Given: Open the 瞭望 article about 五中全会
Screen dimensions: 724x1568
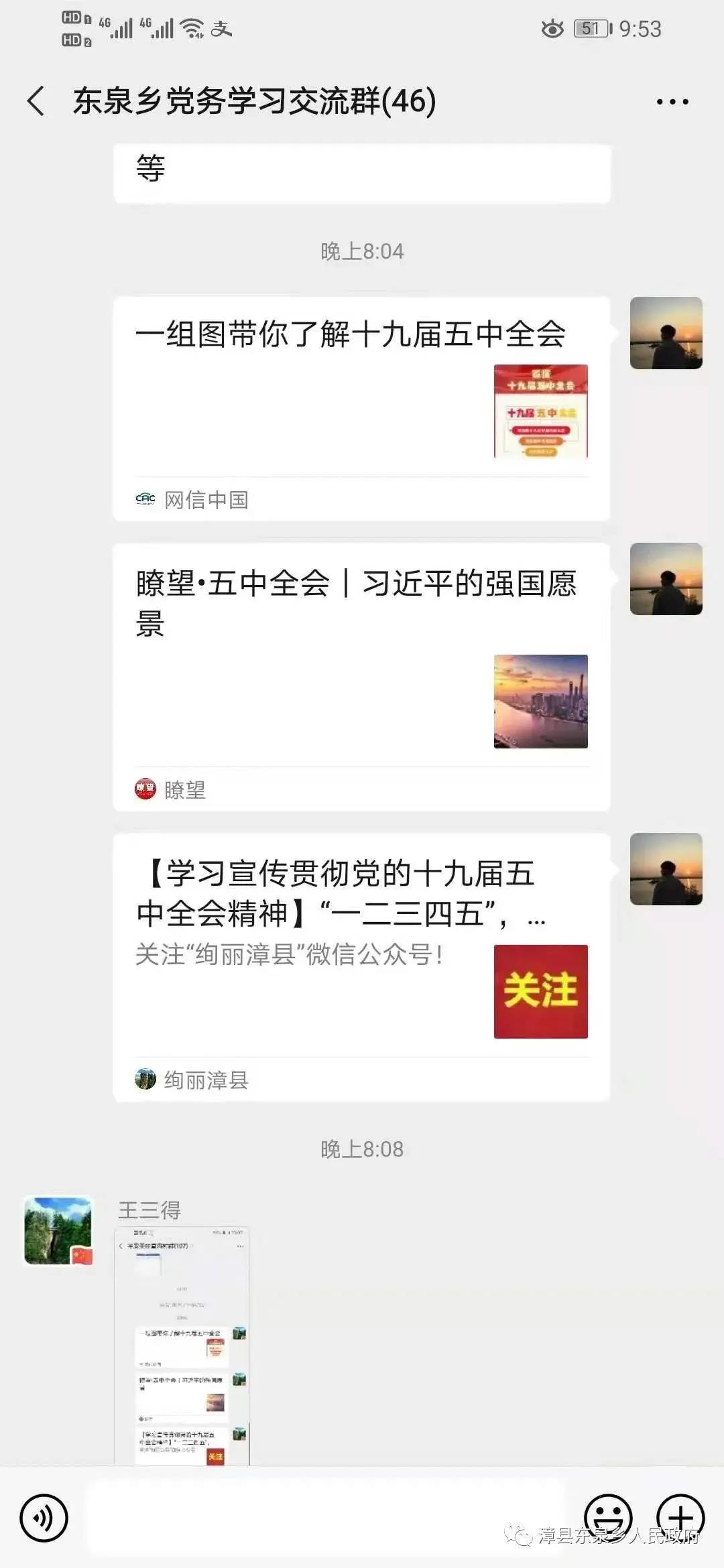Looking at the screenshot, I should click(x=361, y=675).
